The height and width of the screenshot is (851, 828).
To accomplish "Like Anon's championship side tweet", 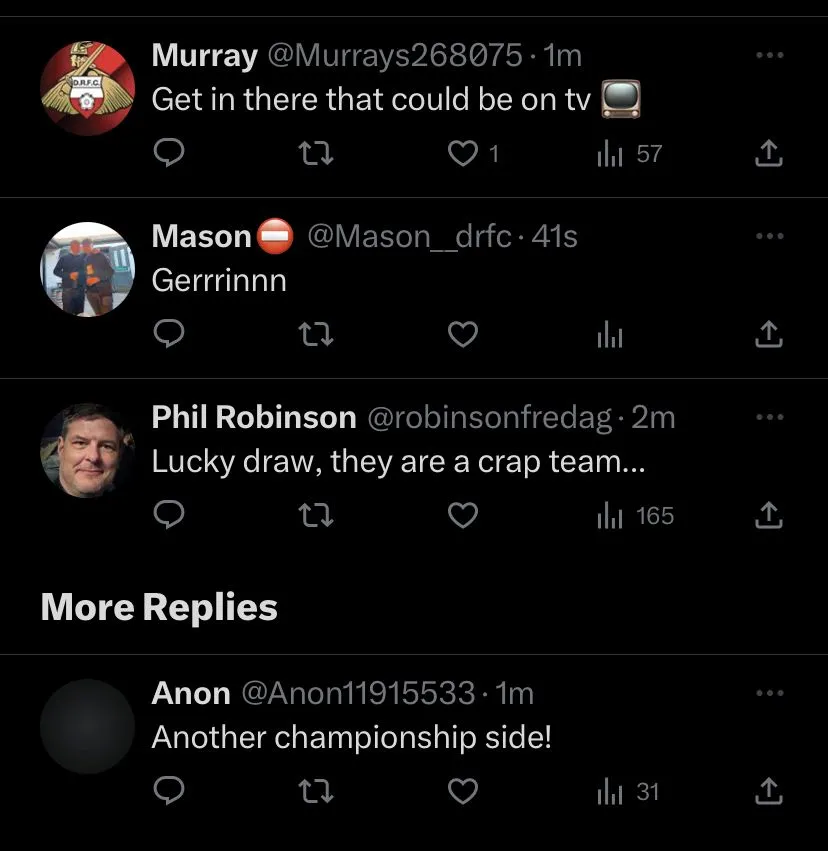I will pos(462,792).
